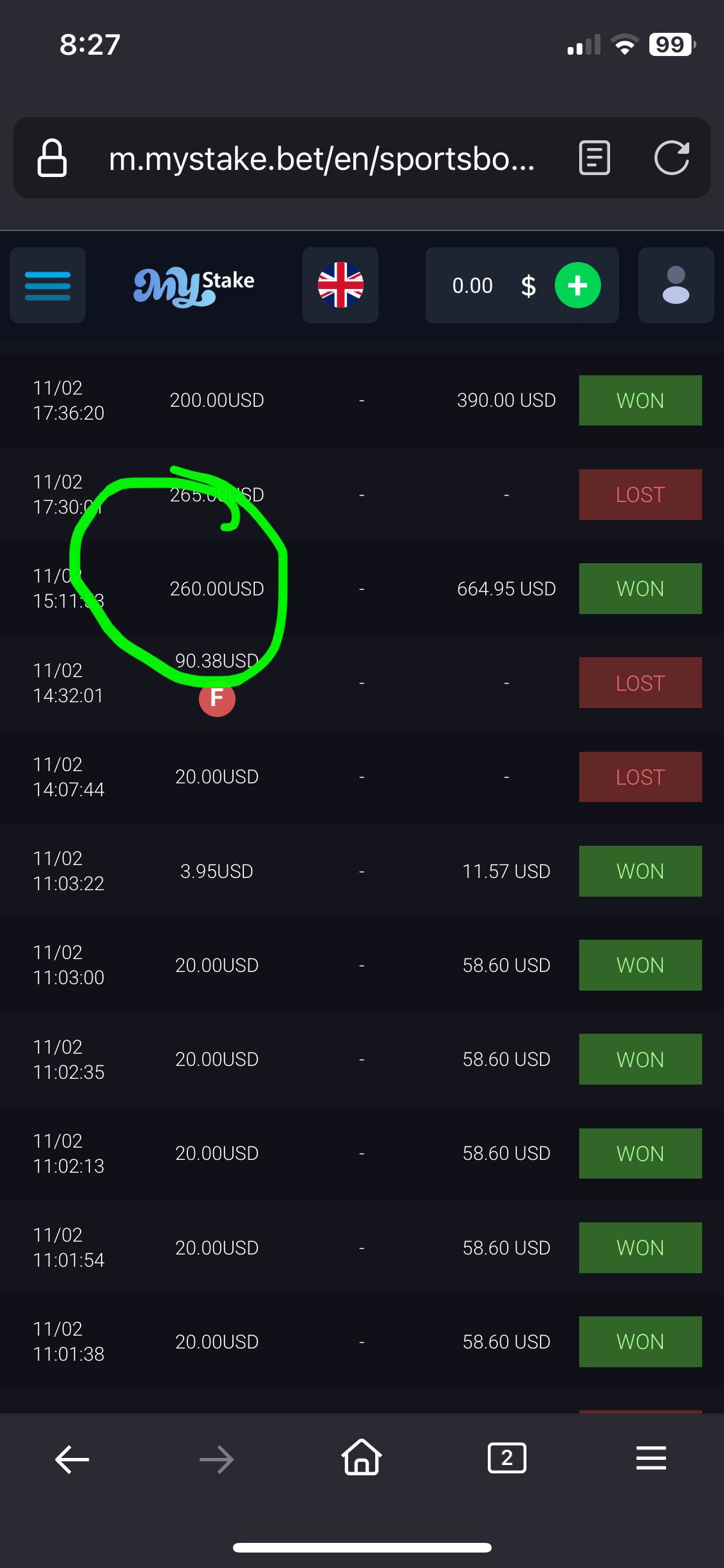Open the user profile icon
This screenshot has height=1568, width=724.
[676, 285]
